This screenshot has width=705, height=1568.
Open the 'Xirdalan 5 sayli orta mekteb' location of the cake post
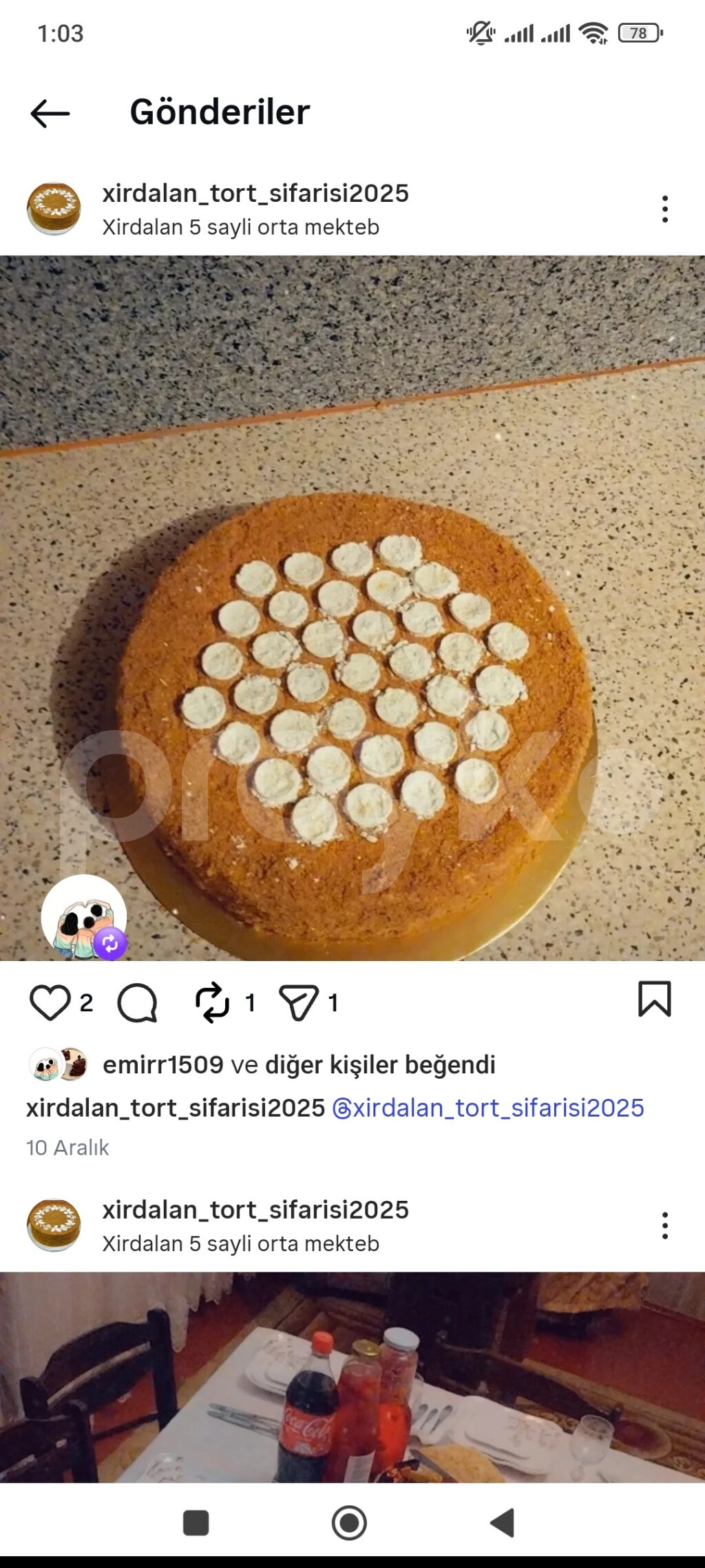[x=241, y=227]
